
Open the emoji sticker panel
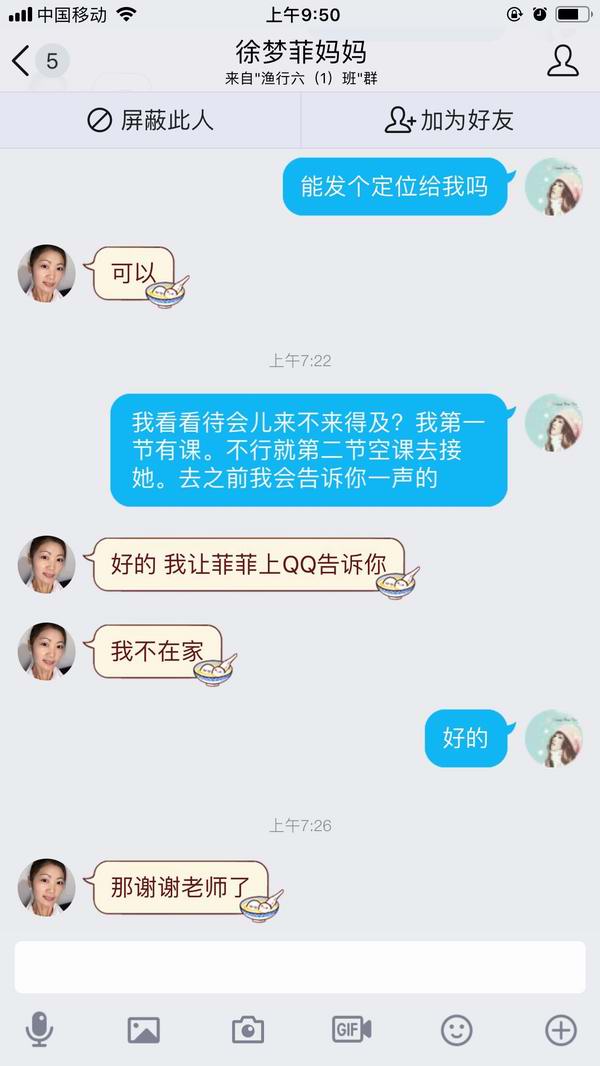(457, 1029)
